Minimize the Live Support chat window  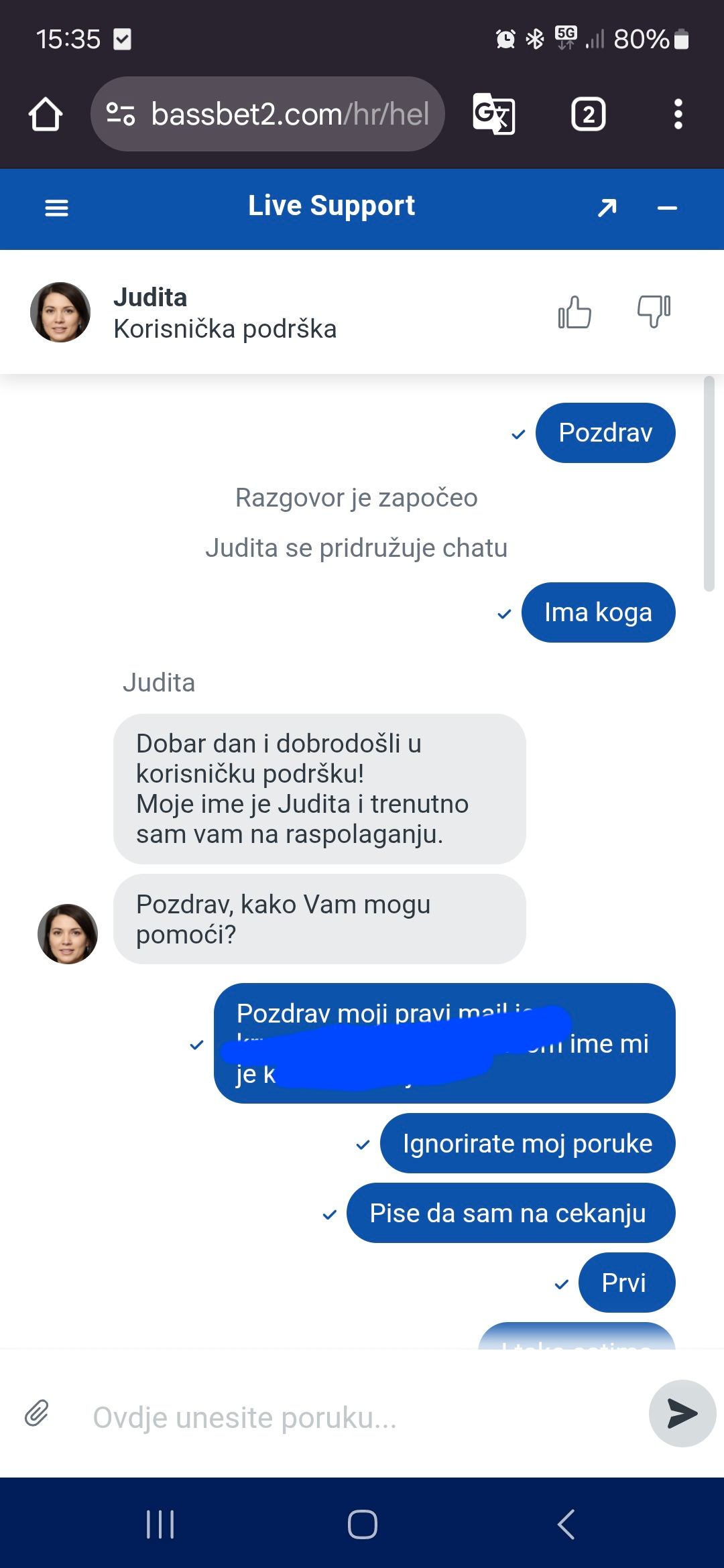[x=667, y=208]
